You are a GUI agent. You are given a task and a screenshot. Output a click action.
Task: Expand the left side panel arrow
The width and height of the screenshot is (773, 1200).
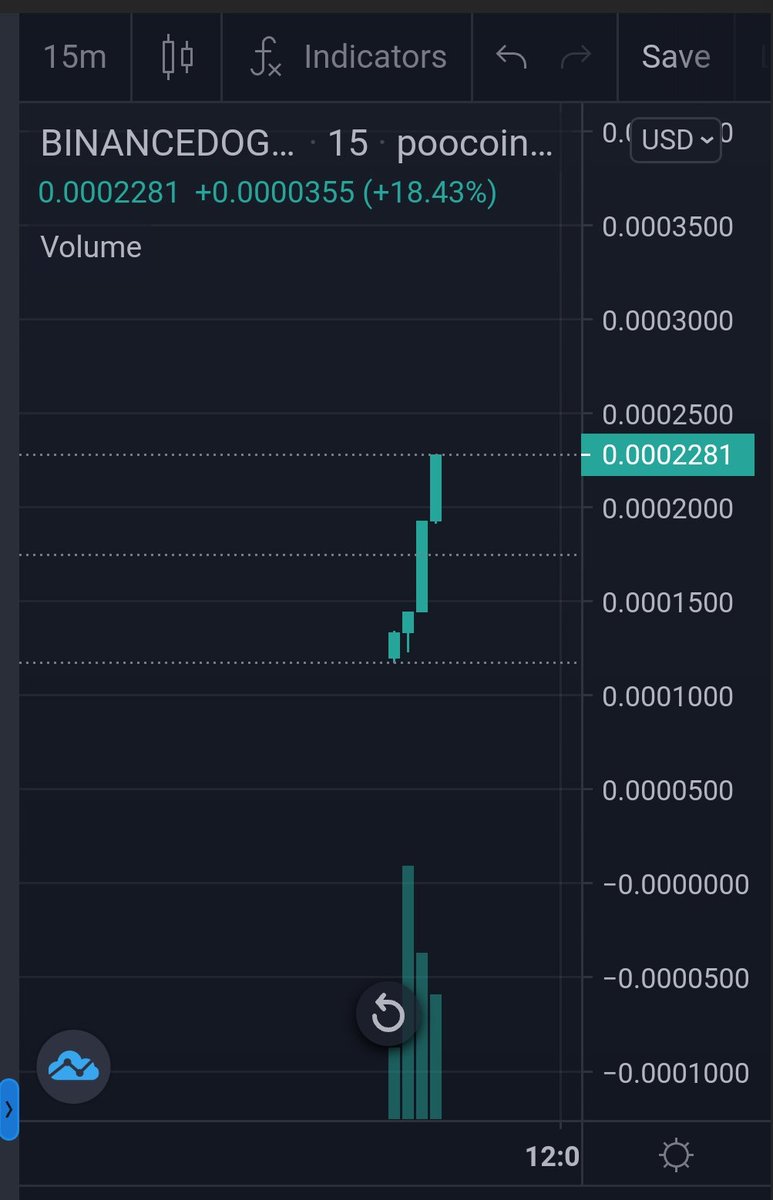[9, 1109]
